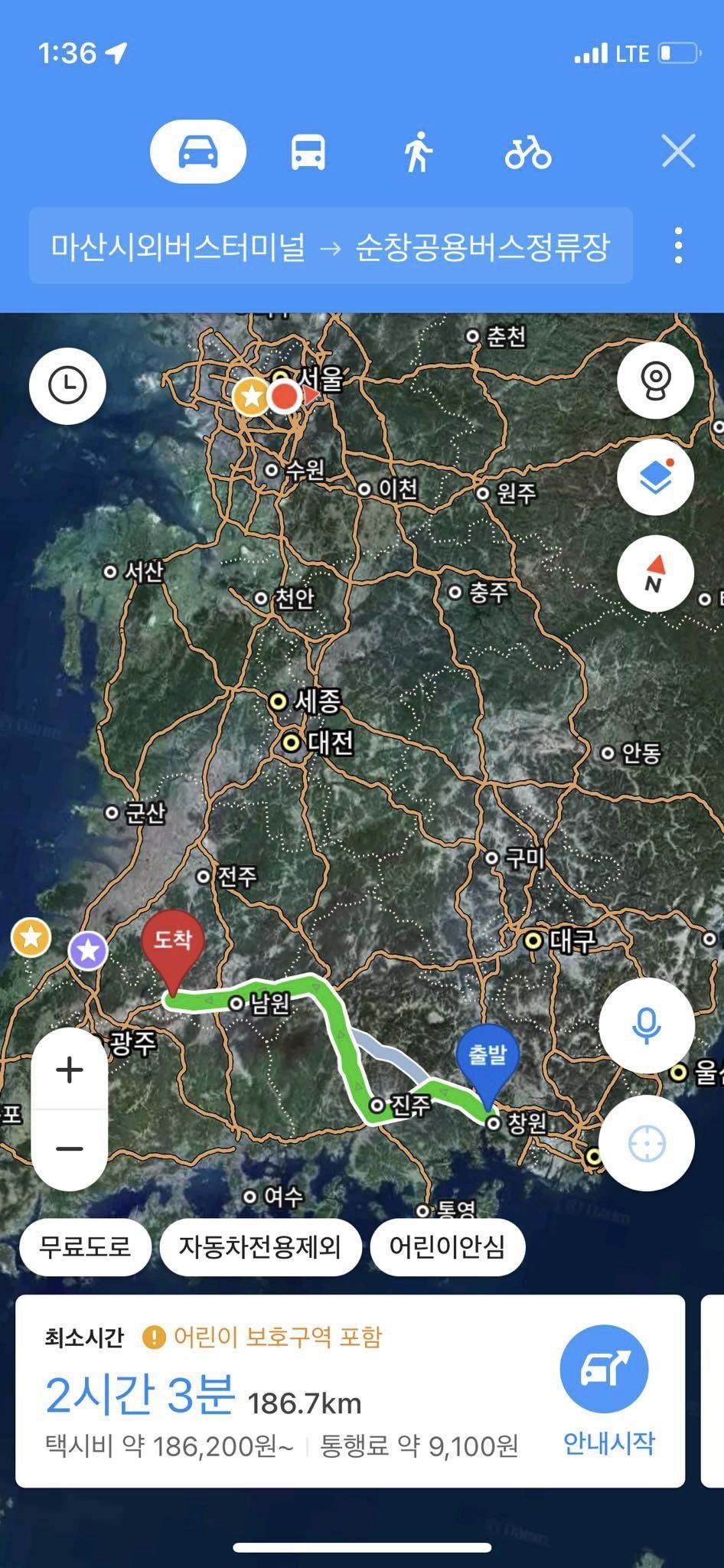724x1568 pixels.
Task: Open street view from the map
Action: (x=655, y=380)
